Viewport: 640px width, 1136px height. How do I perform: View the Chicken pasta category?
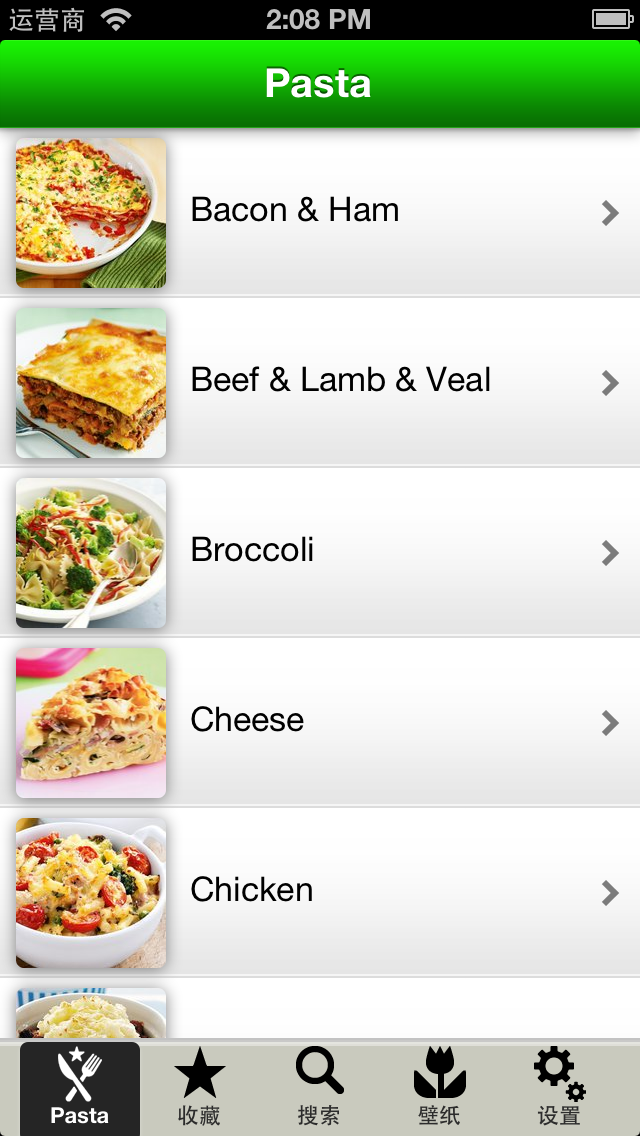point(320,892)
